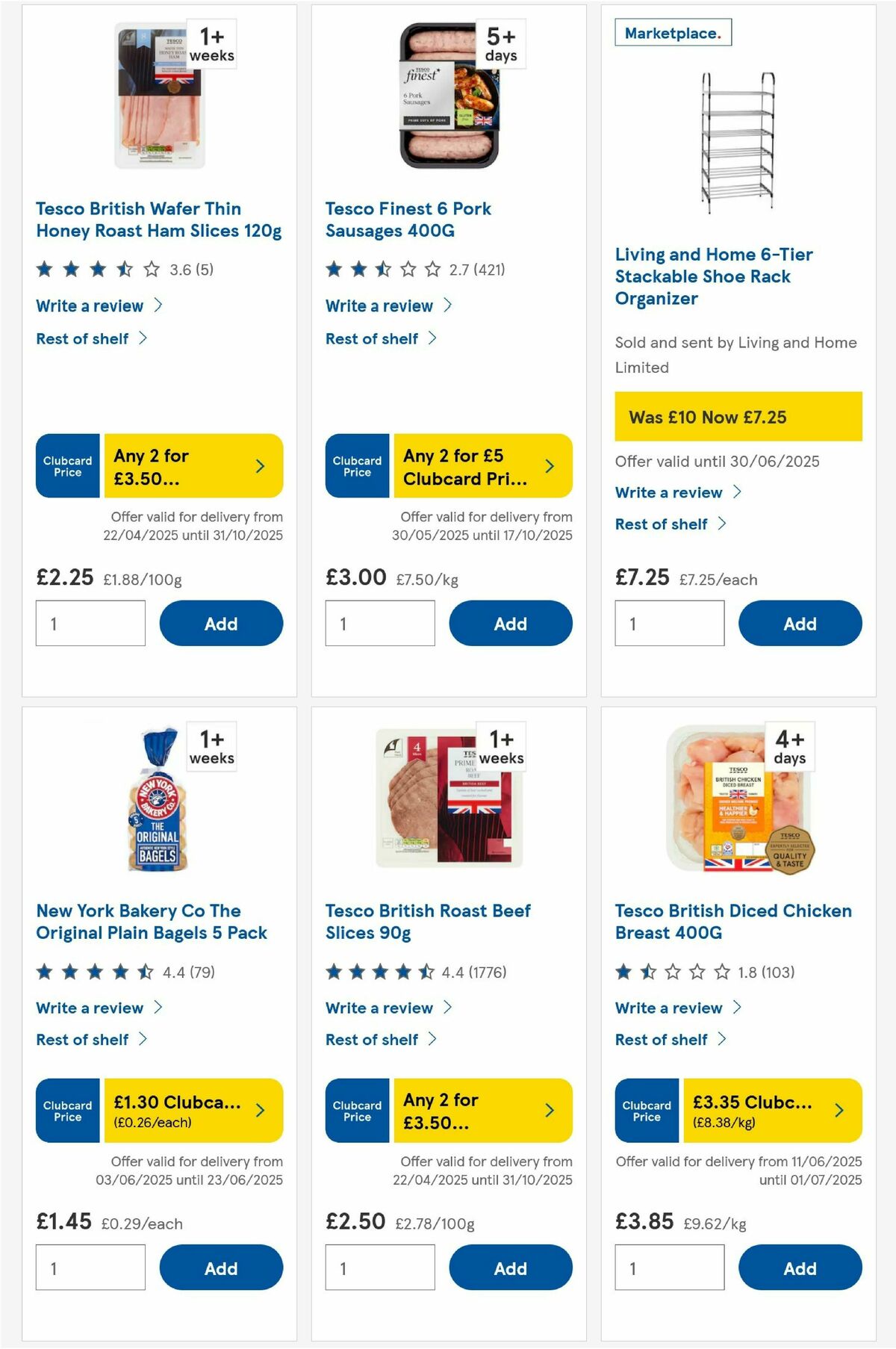This screenshot has width=896, height=1349.
Task: Click the Clubcard Price badge on the bagels offer
Action: click(x=67, y=1111)
